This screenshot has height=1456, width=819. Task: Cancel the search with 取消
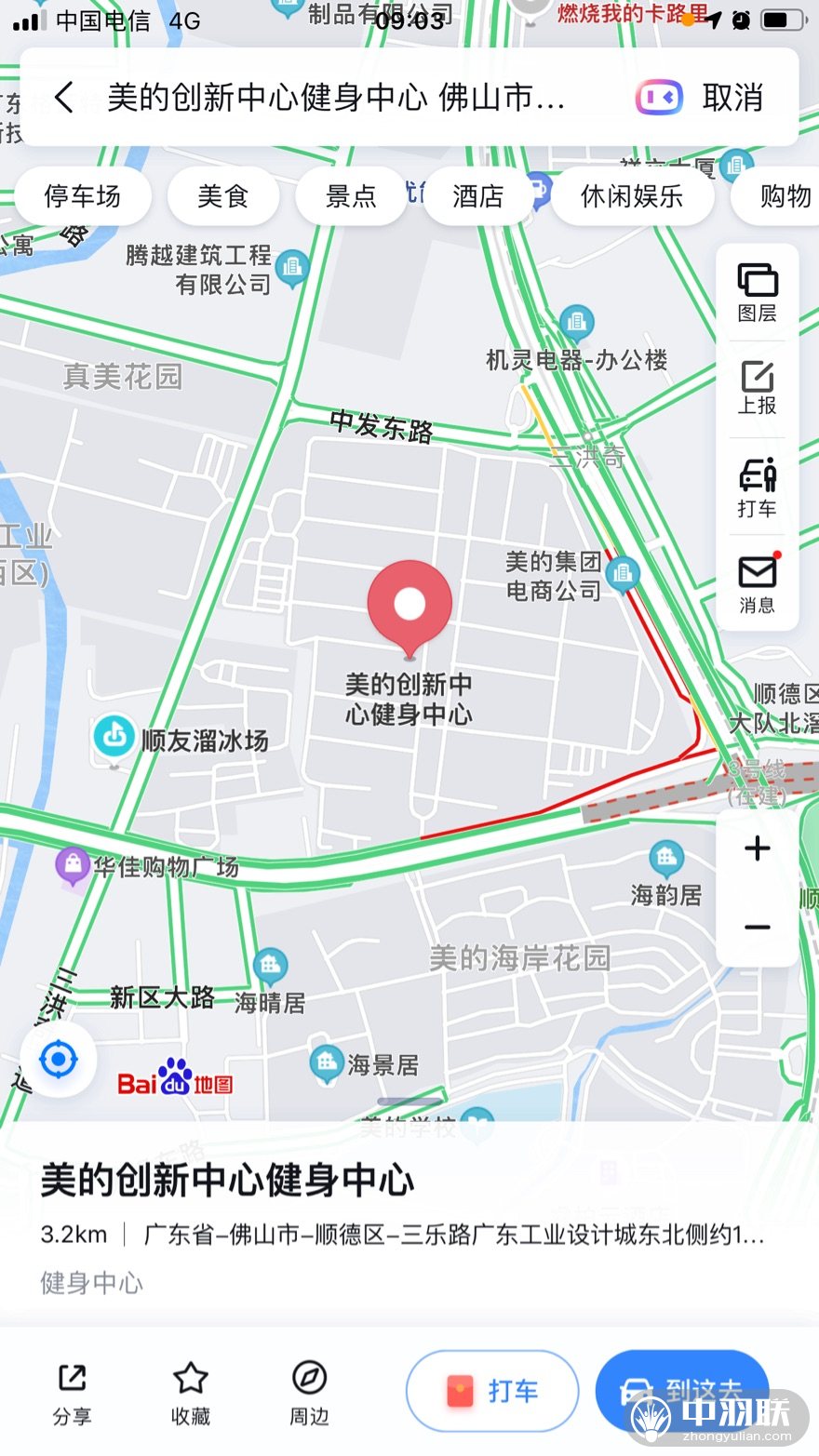tap(732, 98)
